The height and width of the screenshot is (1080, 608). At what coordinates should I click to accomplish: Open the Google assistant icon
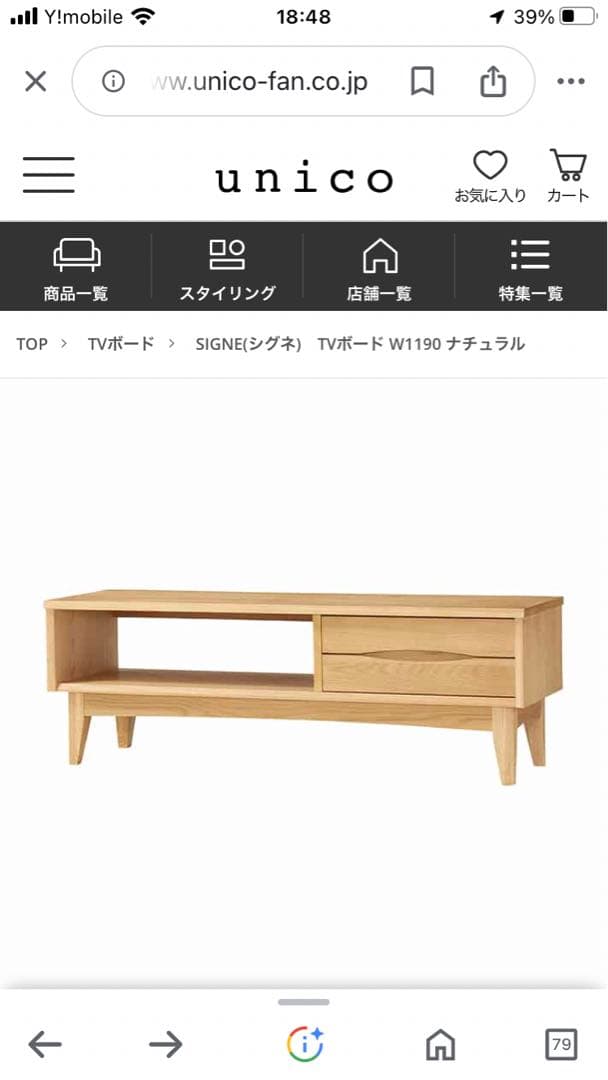tap(304, 1044)
